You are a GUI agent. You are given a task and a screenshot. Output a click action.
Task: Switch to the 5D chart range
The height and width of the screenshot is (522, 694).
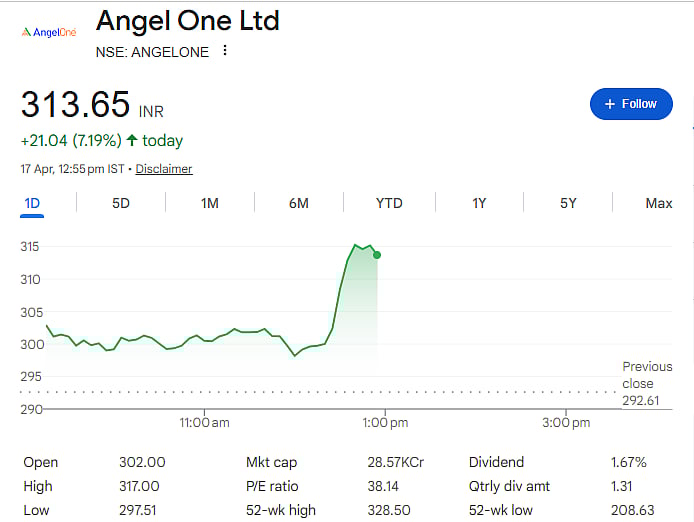pyautogui.click(x=121, y=203)
